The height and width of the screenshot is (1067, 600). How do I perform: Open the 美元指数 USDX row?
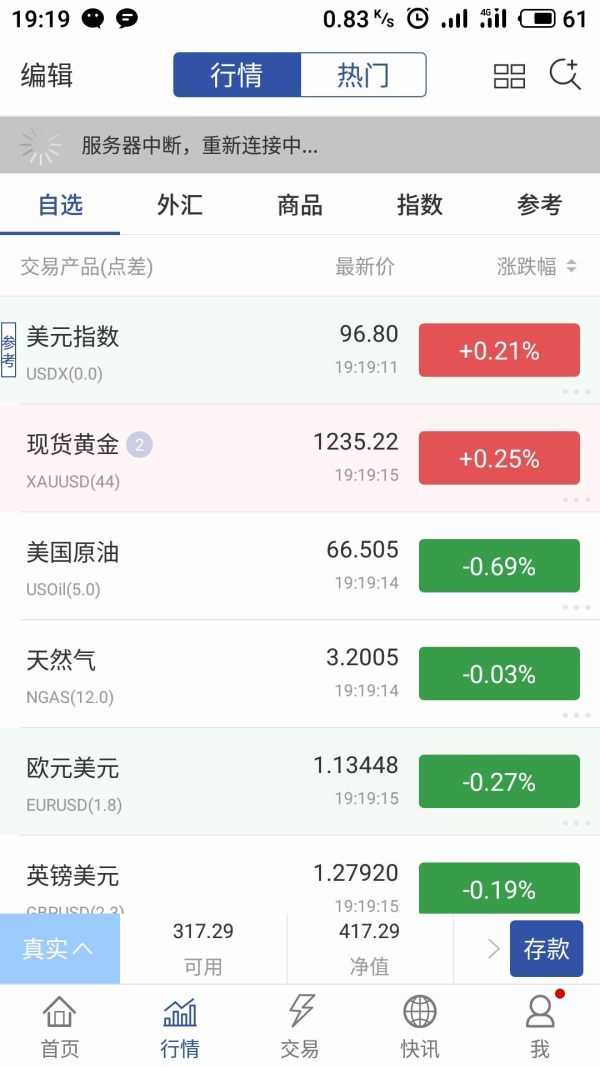coord(200,350)
